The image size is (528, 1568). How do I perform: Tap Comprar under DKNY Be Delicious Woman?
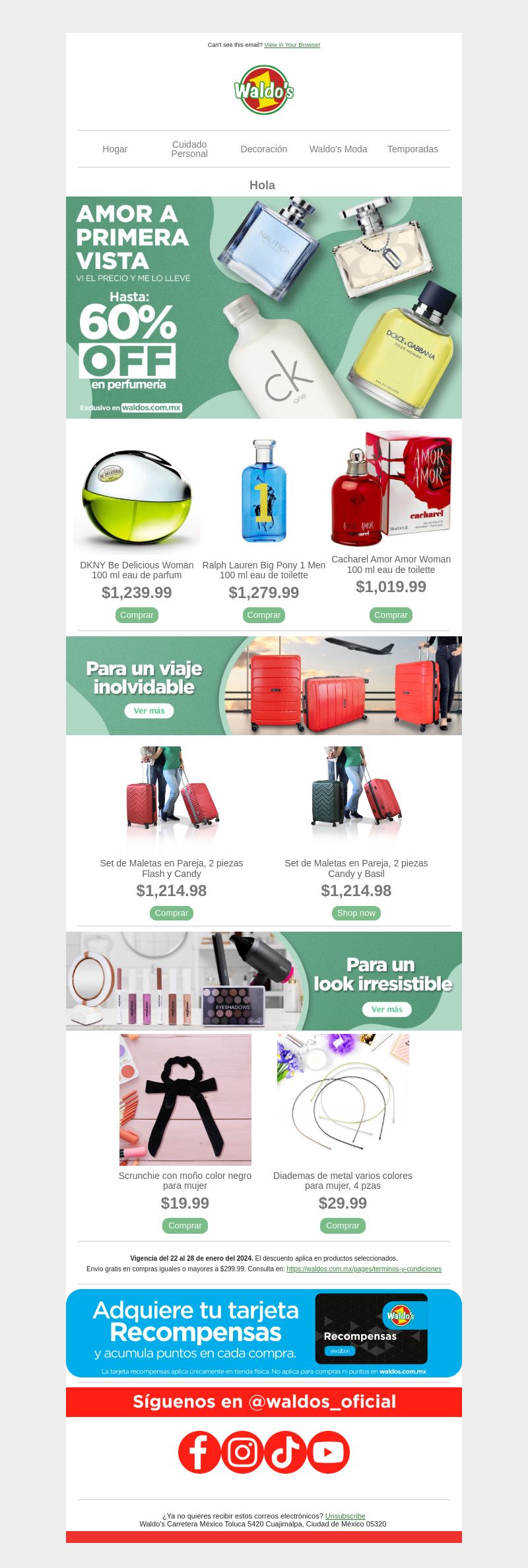click(x=137, y=615)
